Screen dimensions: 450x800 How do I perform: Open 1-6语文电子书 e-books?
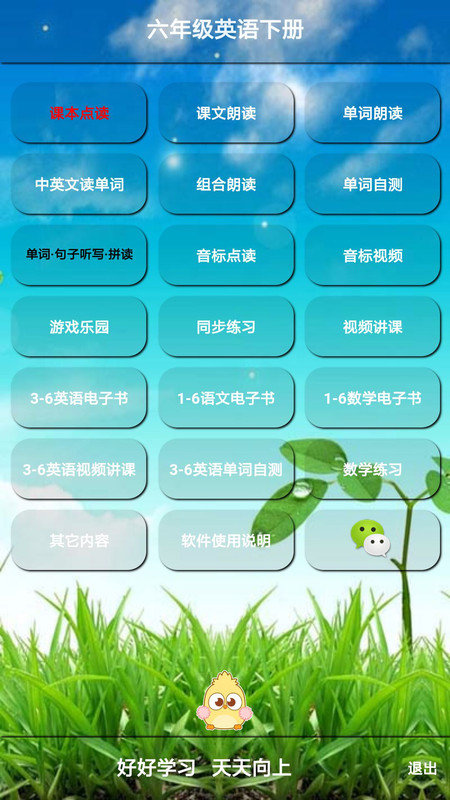(227, 398)
